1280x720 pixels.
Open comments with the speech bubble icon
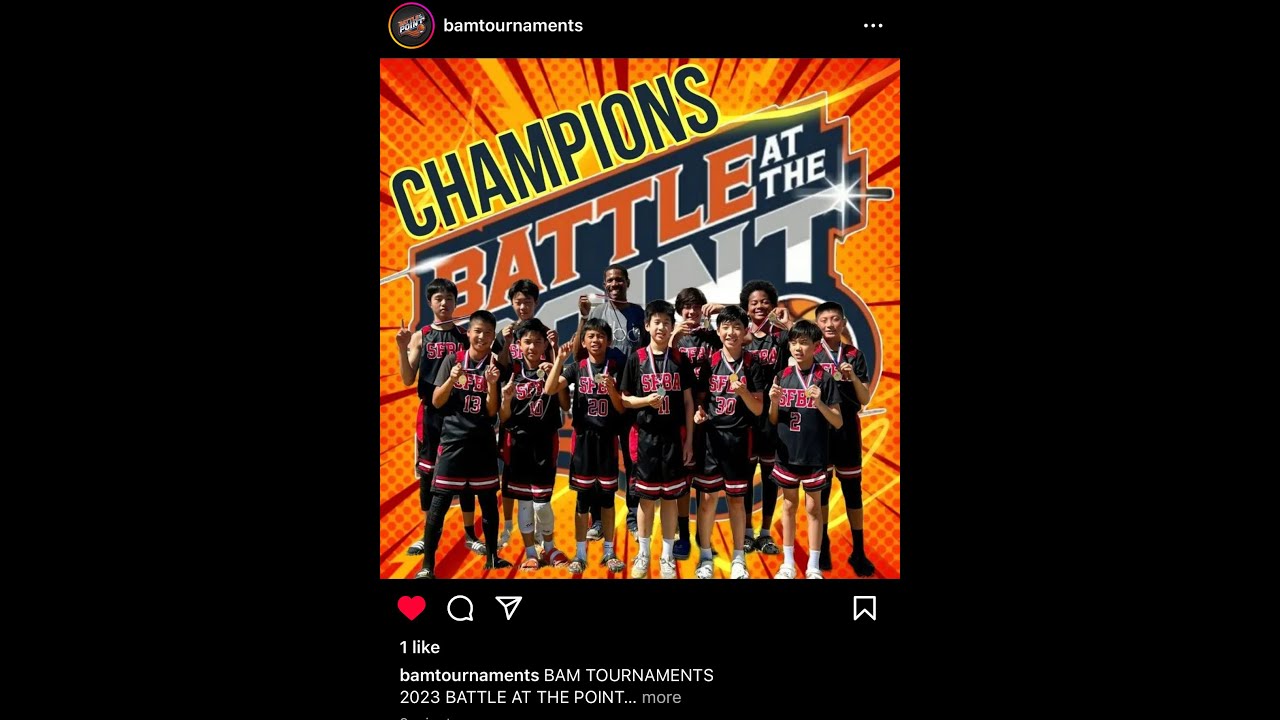(x=460, y=608)
